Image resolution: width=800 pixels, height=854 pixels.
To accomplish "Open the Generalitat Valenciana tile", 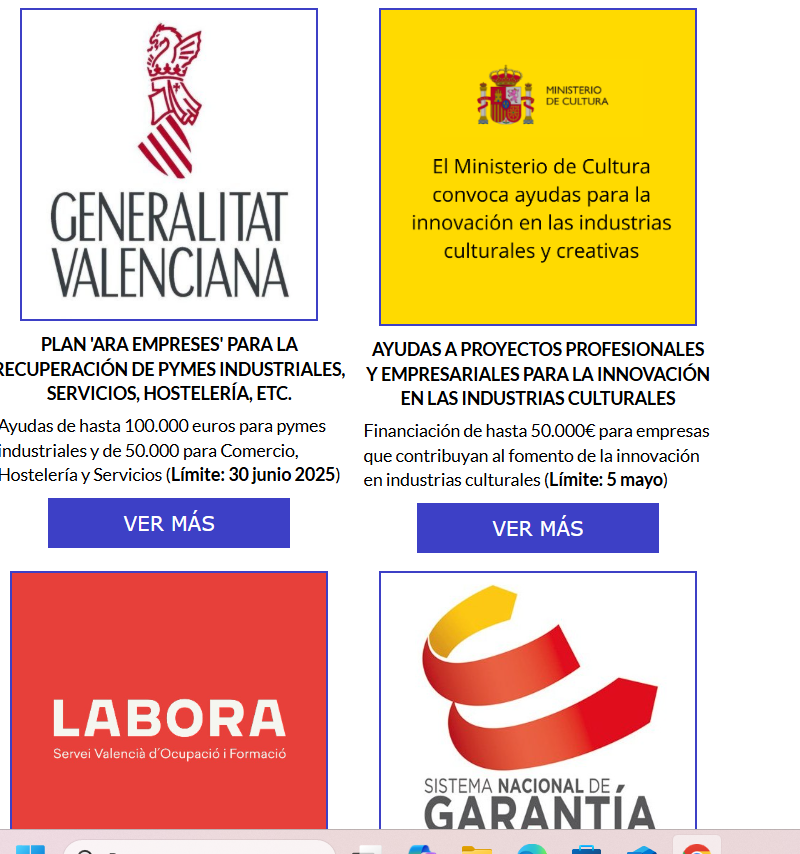I will pyautogui.click(x=169, y=165).
